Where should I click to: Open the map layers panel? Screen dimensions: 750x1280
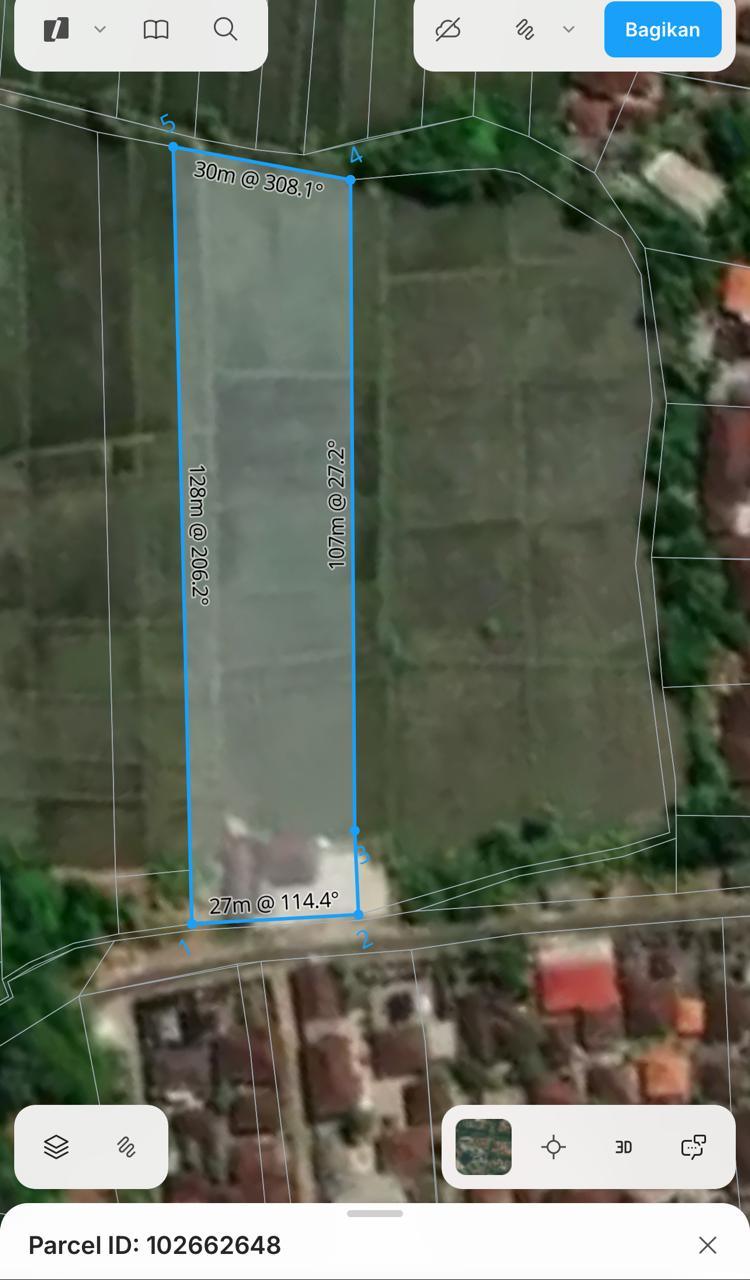click(x=56, y=1147)
